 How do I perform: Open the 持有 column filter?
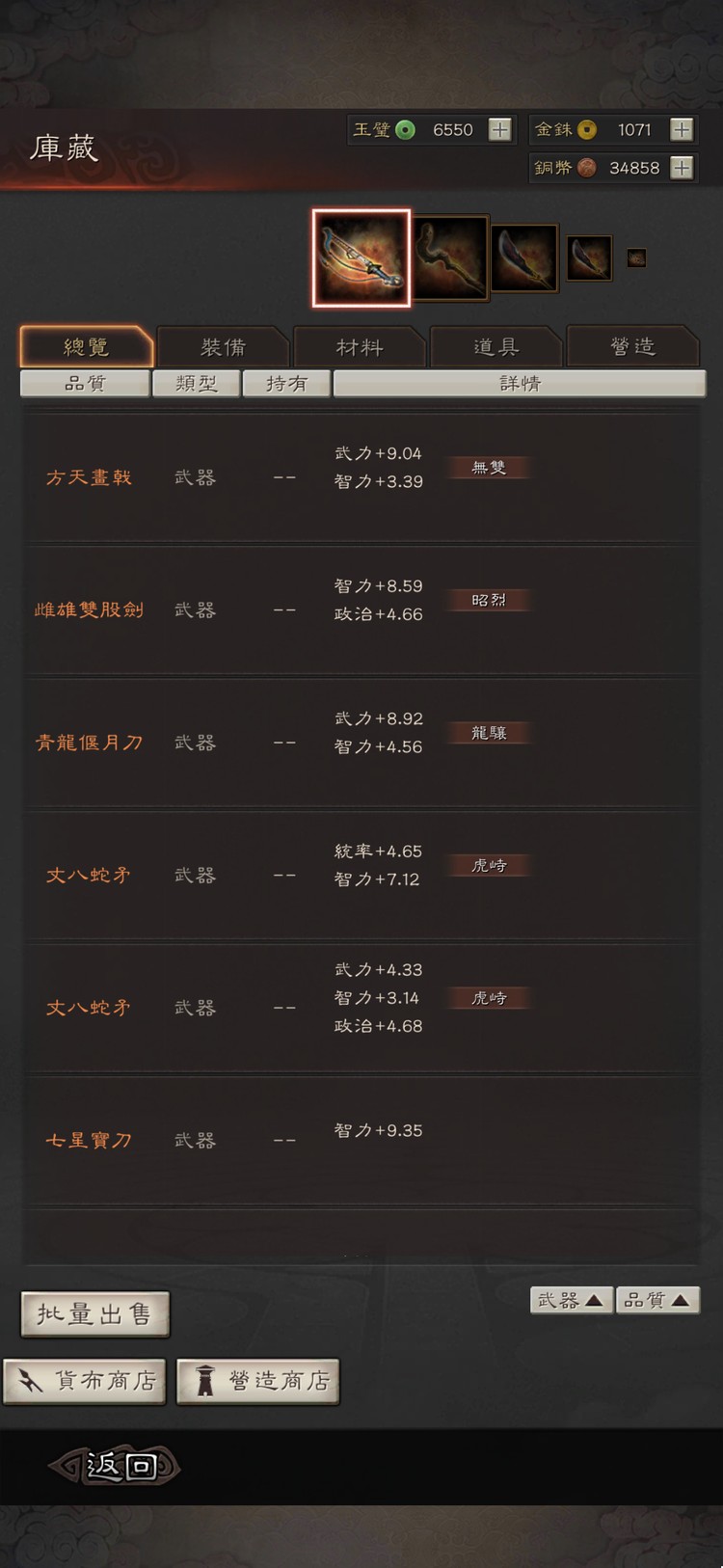(x=286, y=383)
